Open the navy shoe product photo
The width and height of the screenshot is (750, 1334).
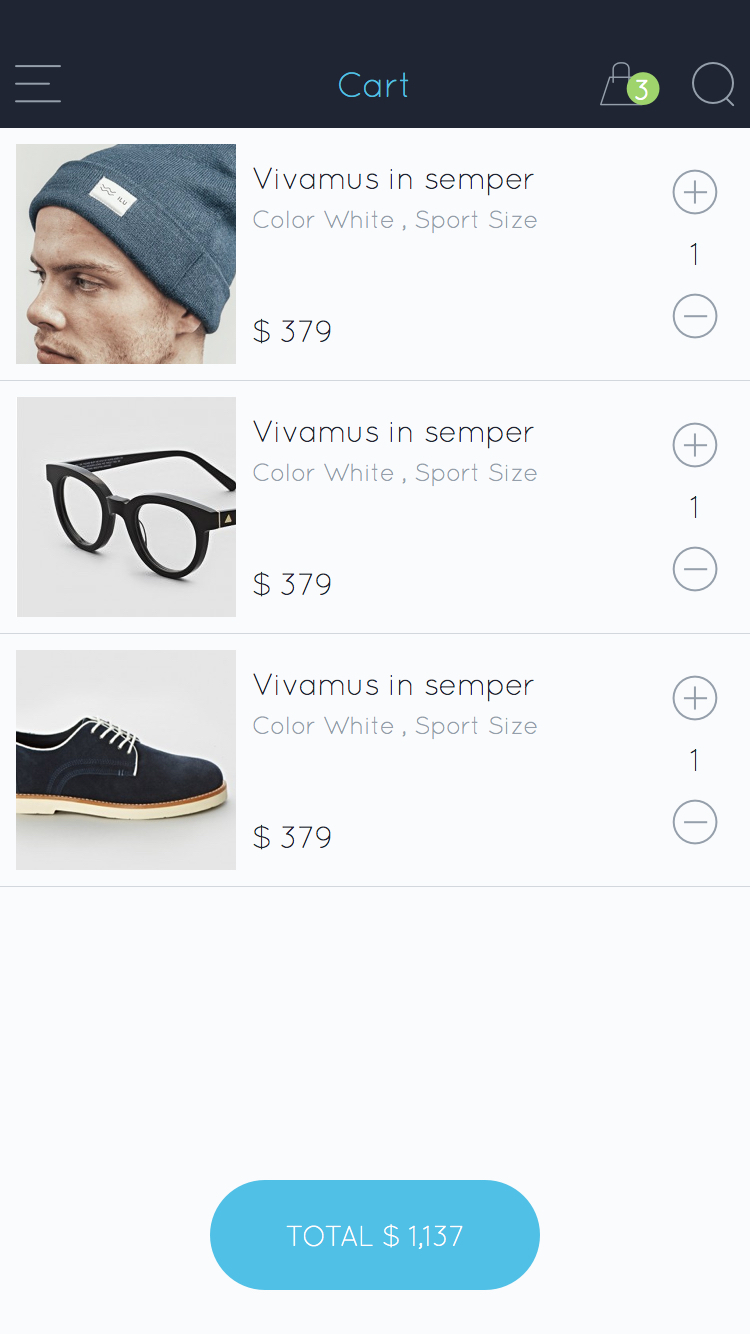126,760
